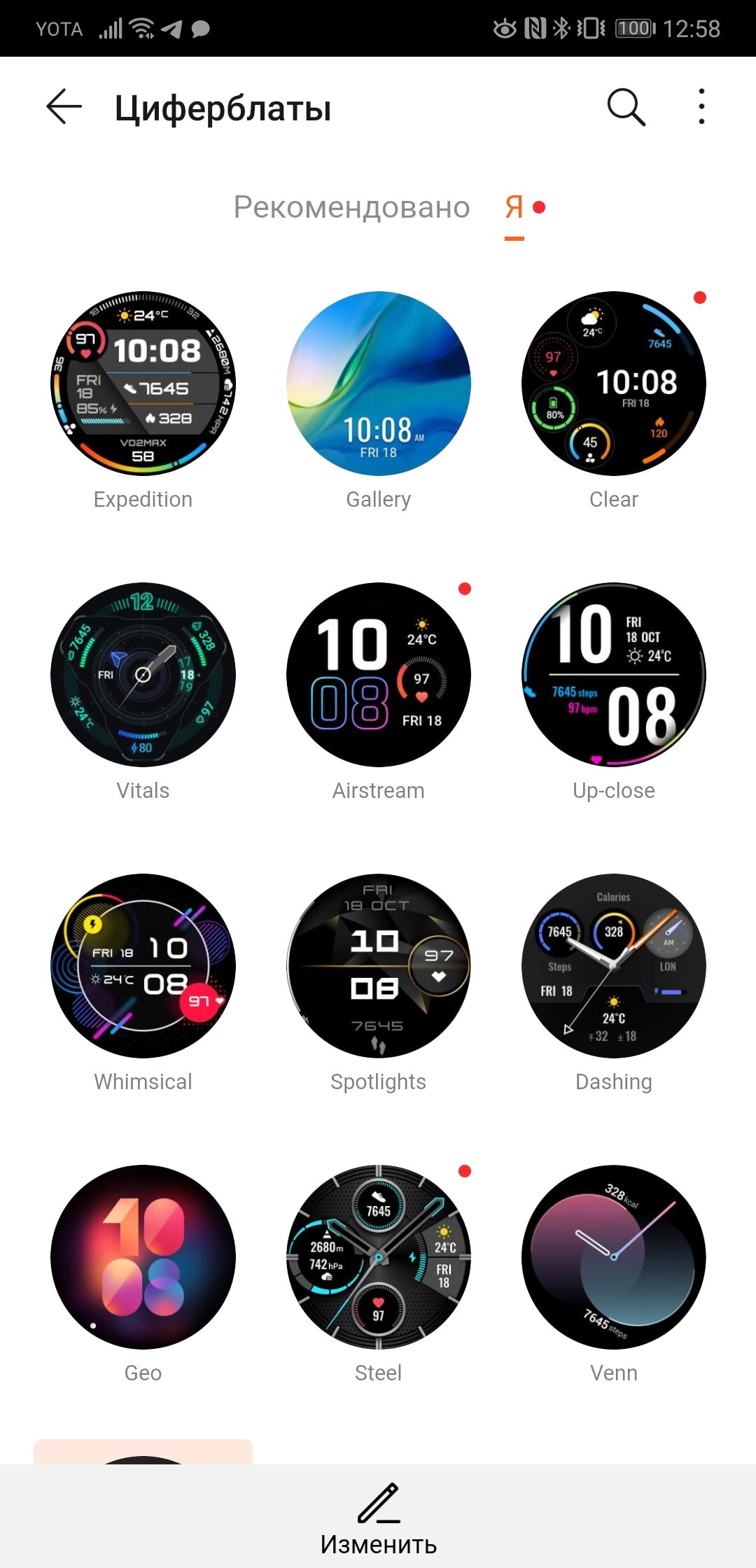Switch to the Рекомендовано tab
The height and width of the screenshot is (1568, 756).
pos(351,207)
